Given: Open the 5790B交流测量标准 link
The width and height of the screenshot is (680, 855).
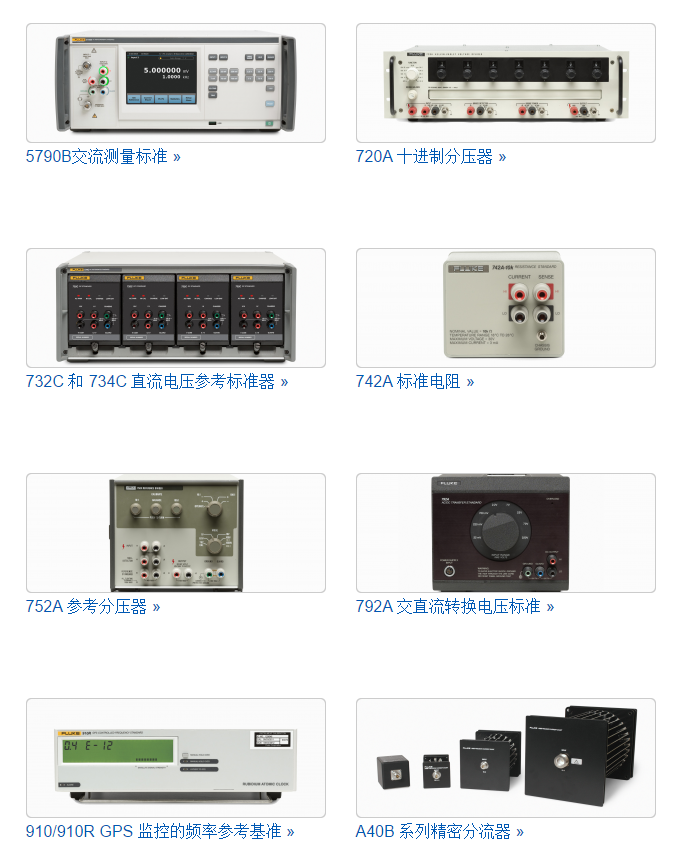Looking at the screenshot, I should (103, 156).
